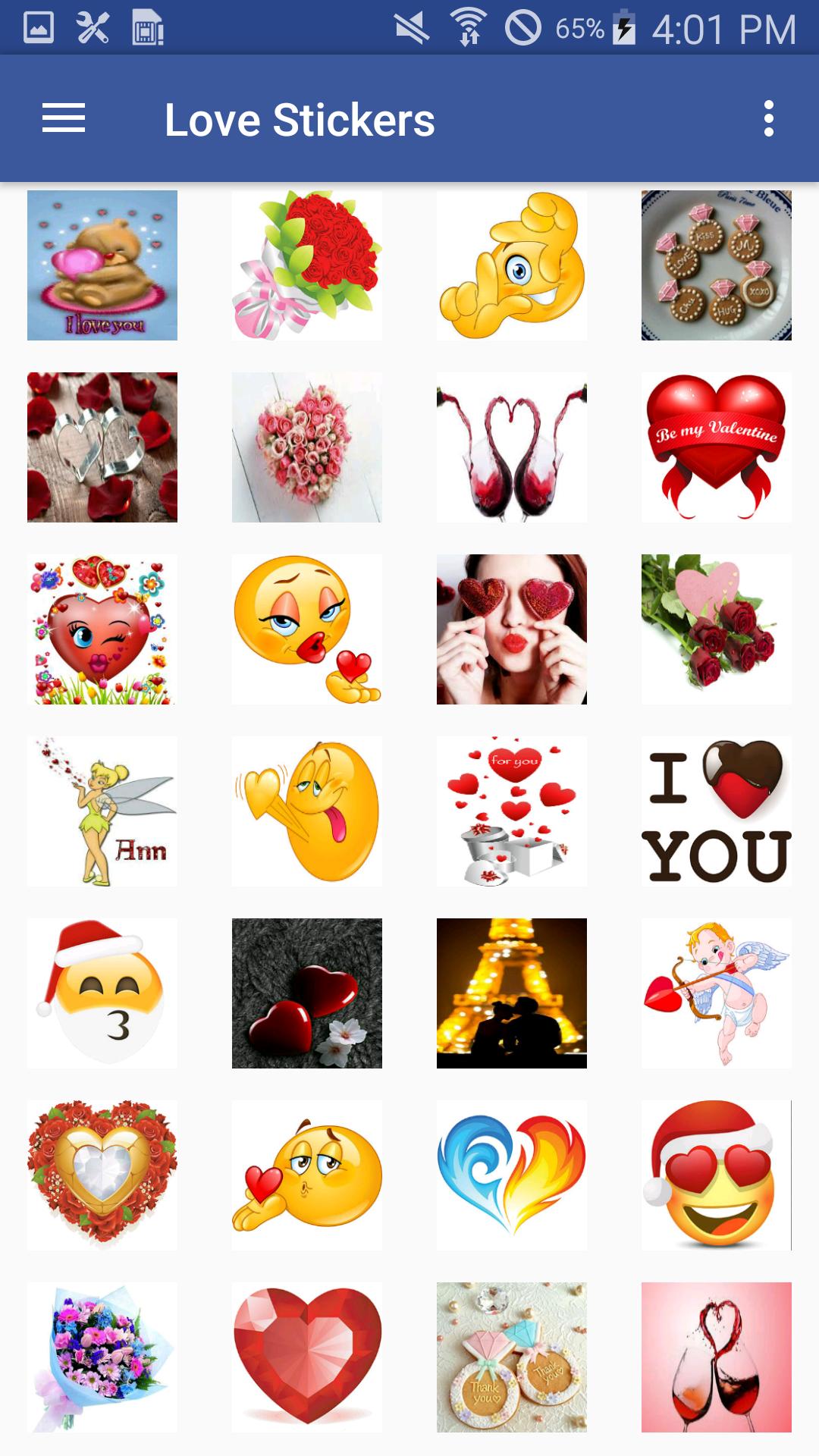
Task: Tap the blue flower bouquet sticker
Action: pyautogui.click(x=102, y=1357)
